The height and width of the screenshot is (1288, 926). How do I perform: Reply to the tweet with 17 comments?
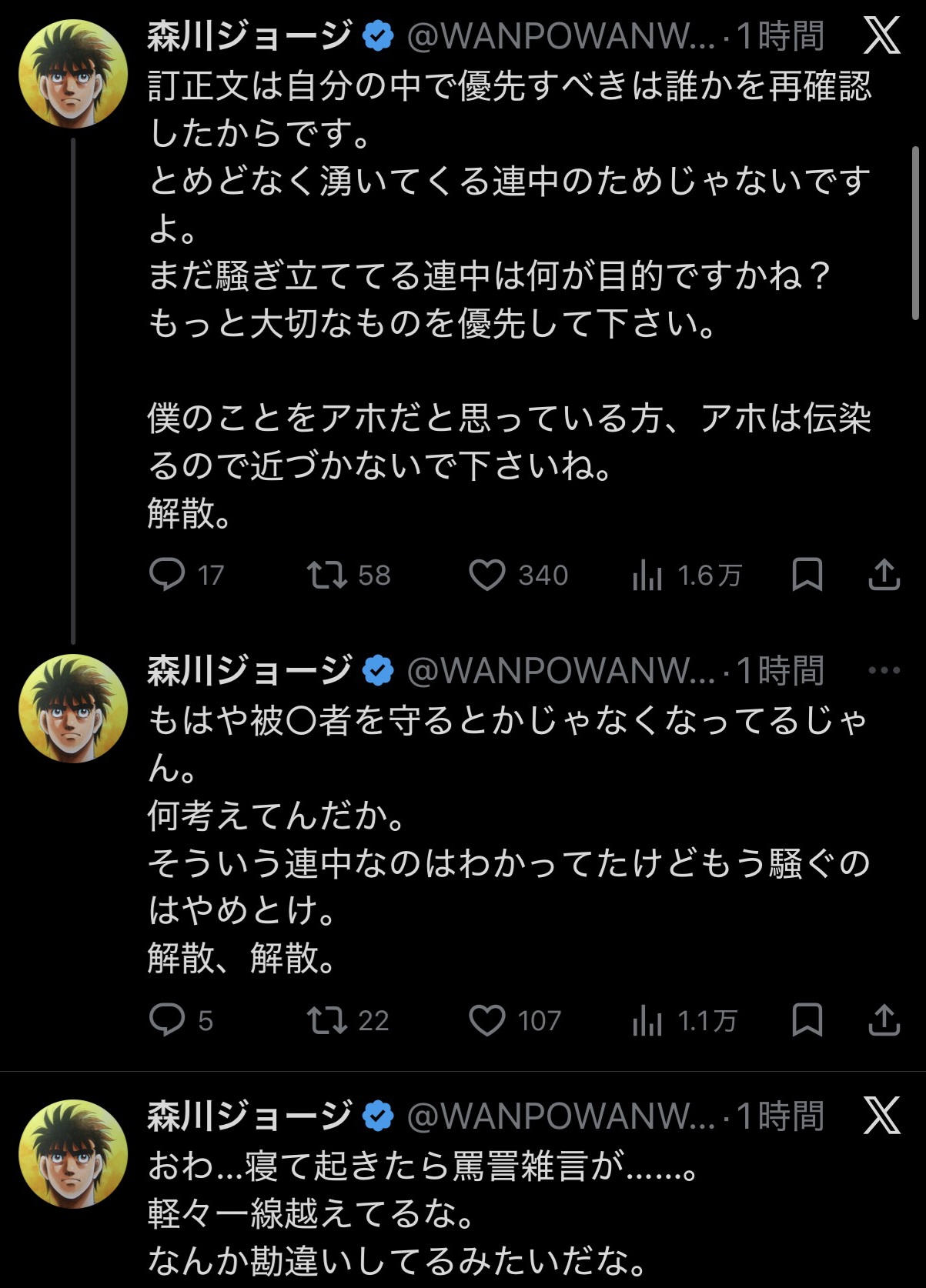[167, 575]
